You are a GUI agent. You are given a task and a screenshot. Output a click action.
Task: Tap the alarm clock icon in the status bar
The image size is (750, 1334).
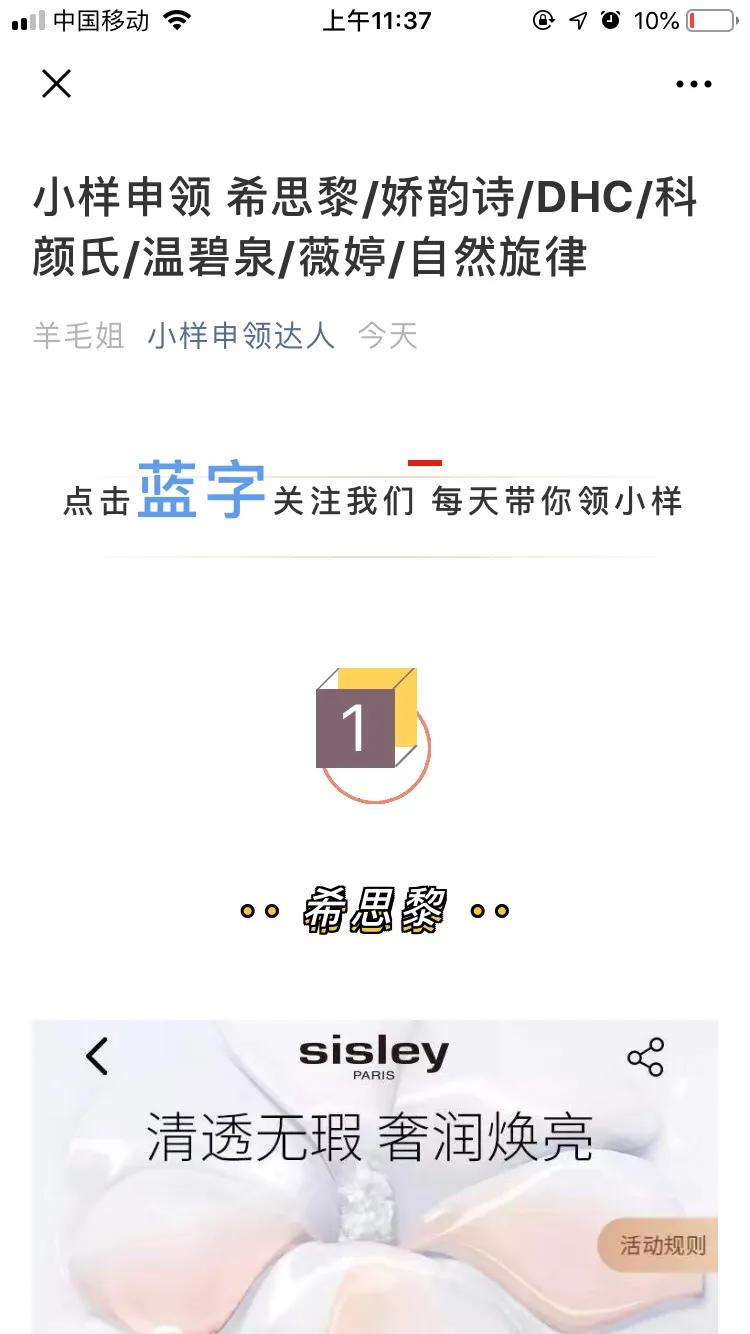[612, 18]
